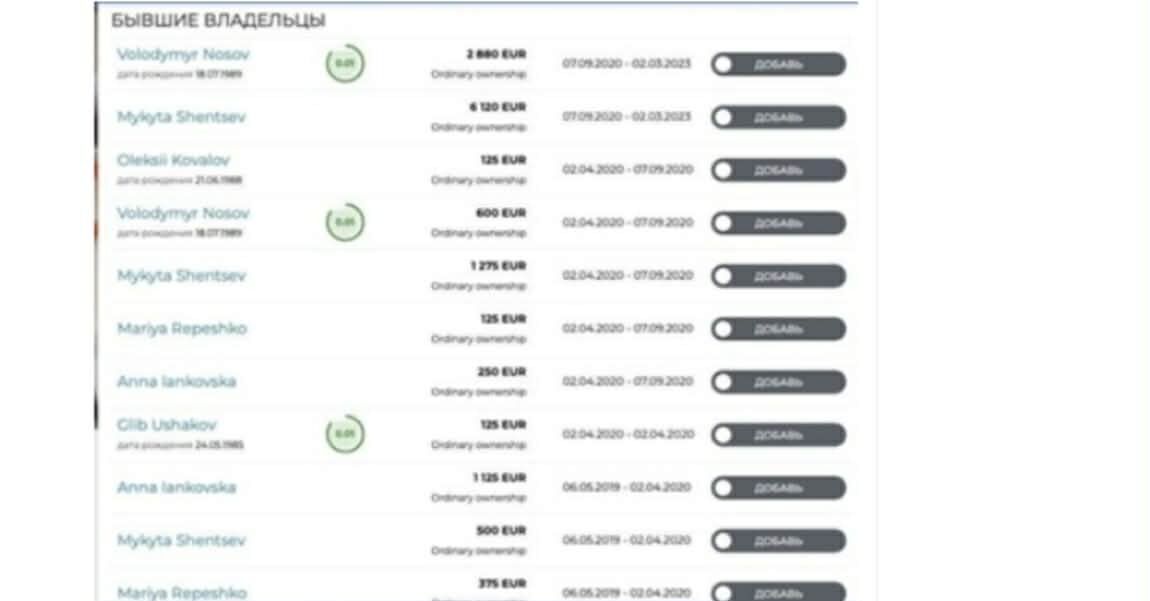Enable the add switch in Oleksii Kovalov's row
This screenshot has height=601, width=1150.
click(x=777, y=170)
